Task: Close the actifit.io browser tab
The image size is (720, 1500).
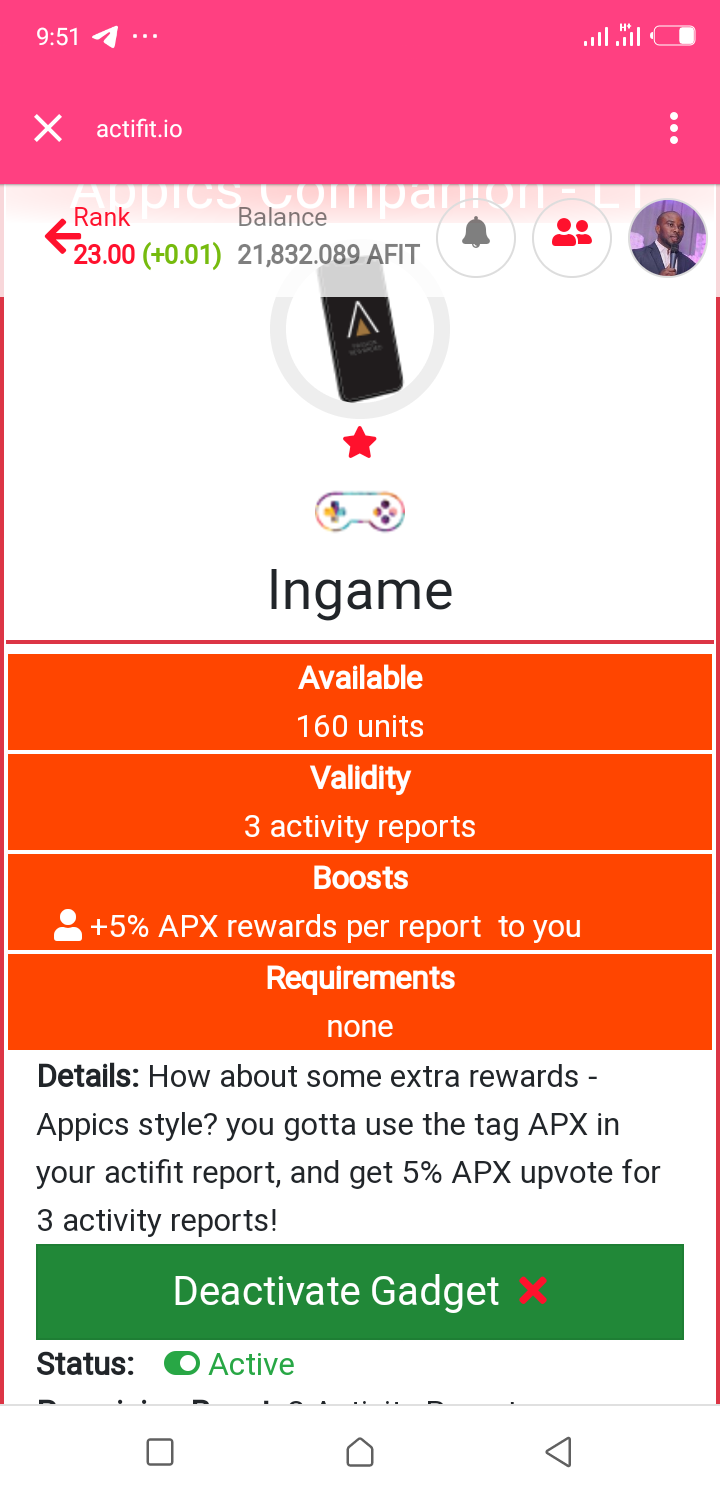Action: pyautogui.click(x=48, y=129)
